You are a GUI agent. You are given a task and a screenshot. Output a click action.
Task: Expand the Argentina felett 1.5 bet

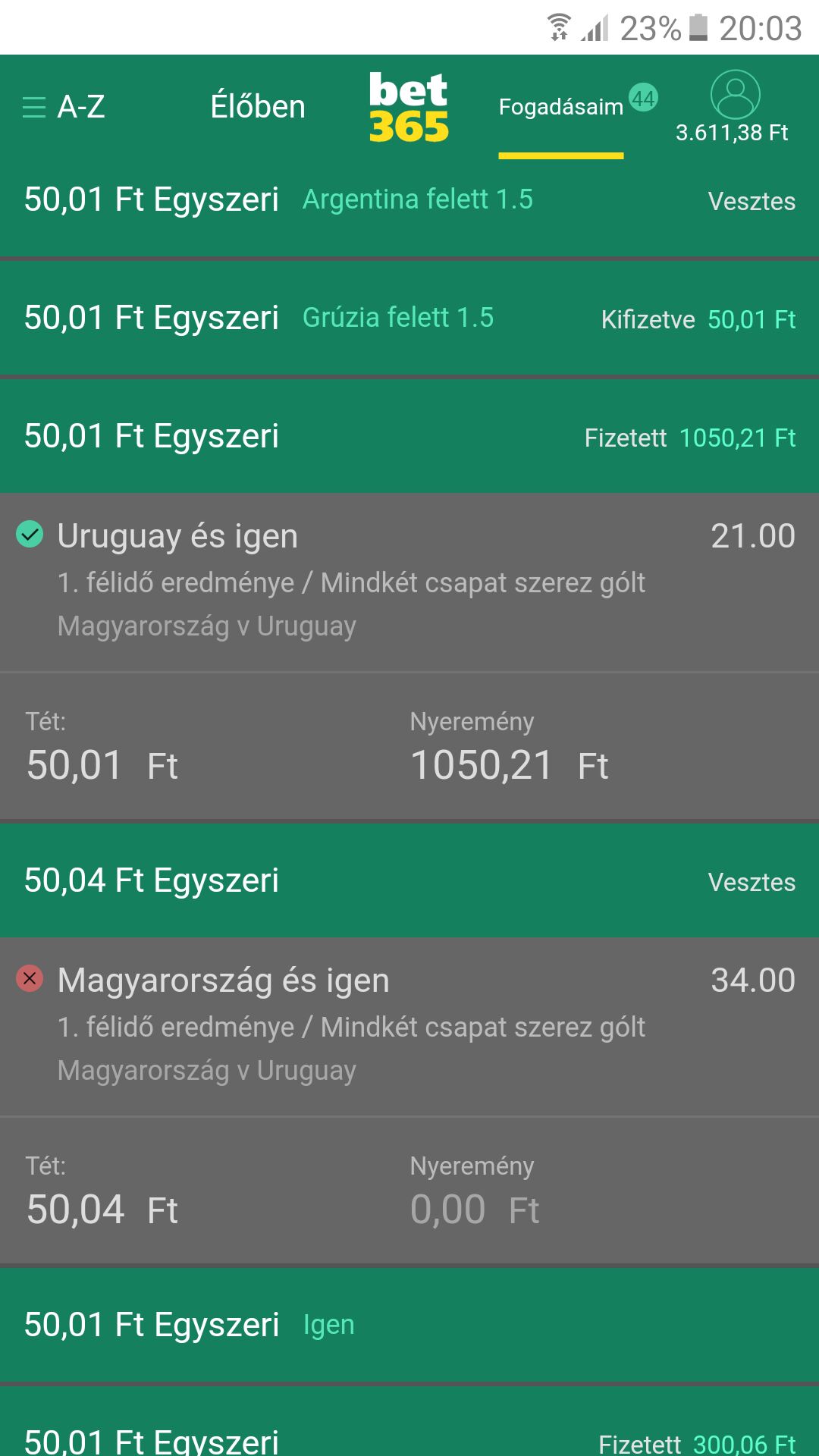click(409, 200)
